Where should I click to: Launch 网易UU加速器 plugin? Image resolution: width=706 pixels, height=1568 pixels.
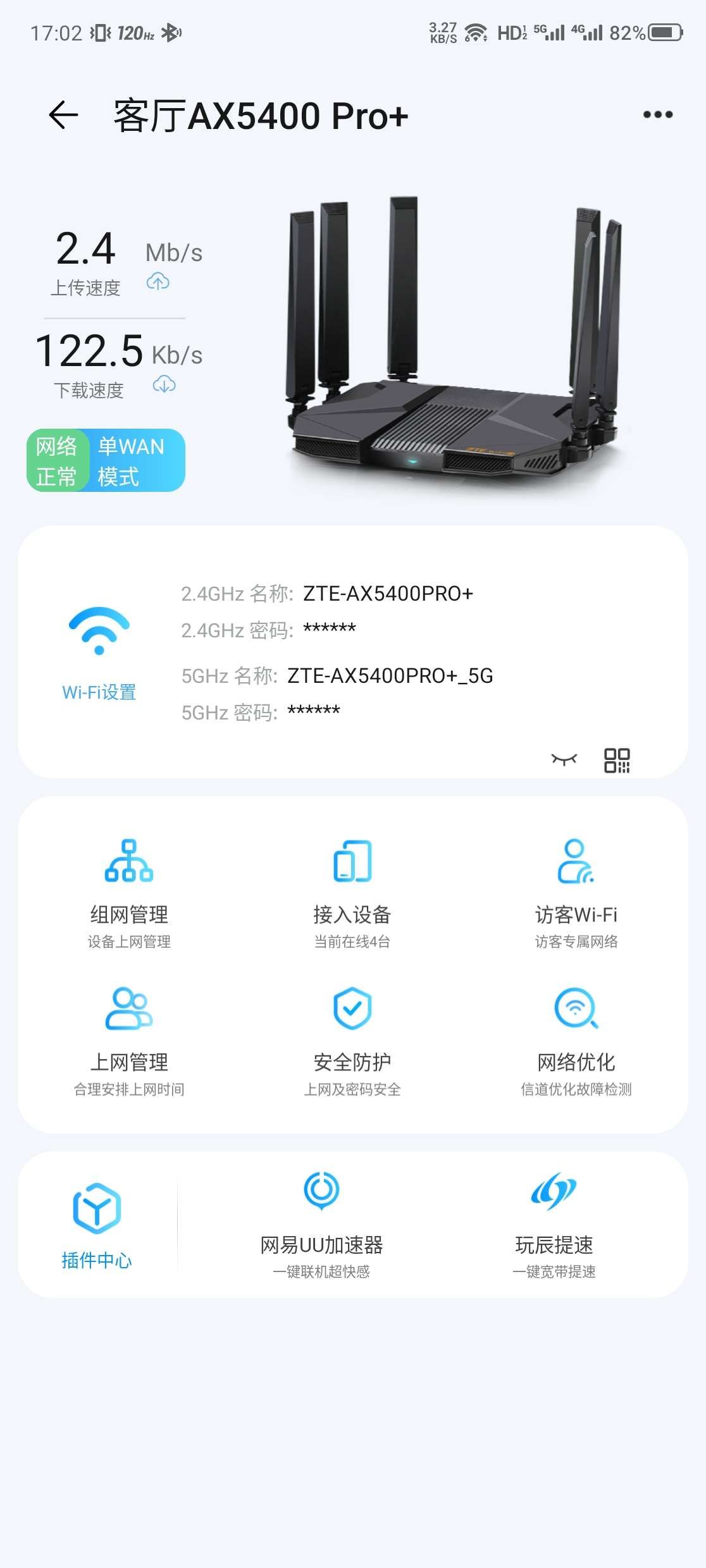321,1225
